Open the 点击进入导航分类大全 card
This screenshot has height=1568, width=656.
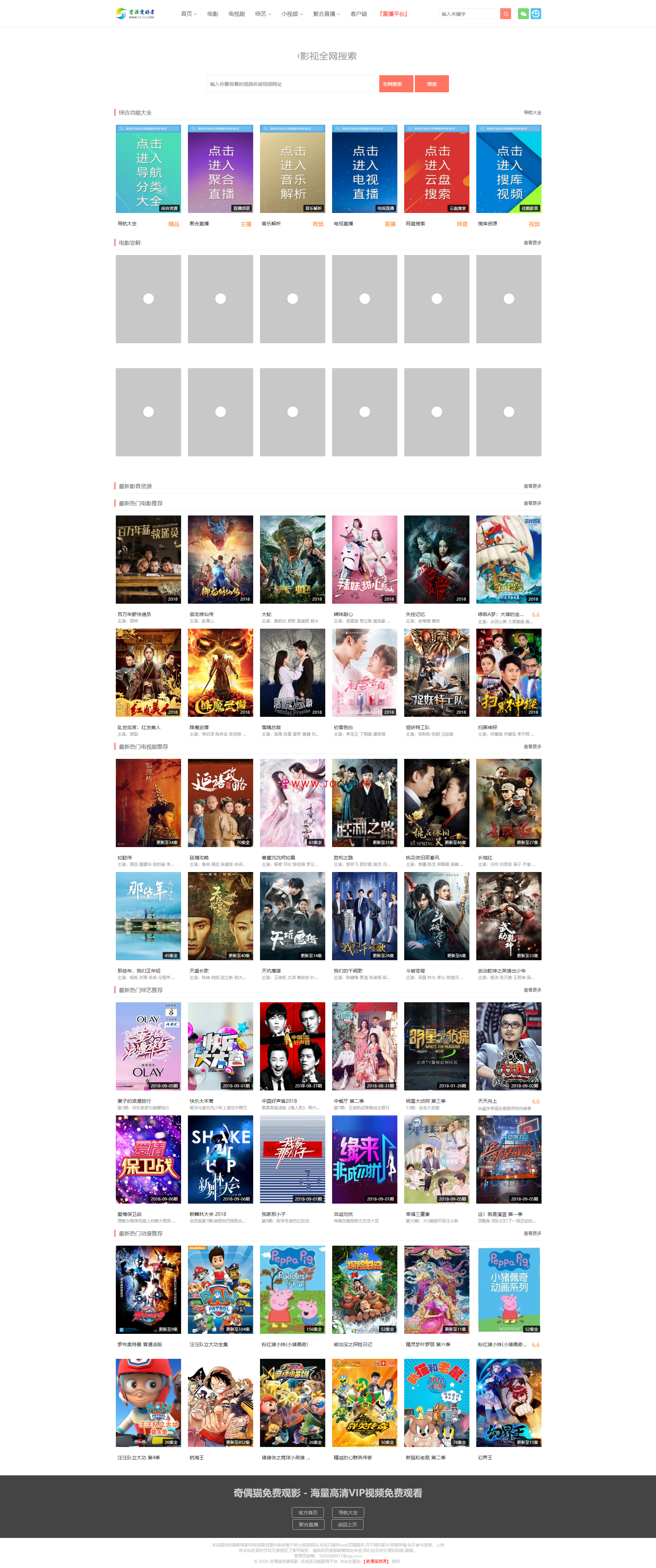tap(149, 169)
